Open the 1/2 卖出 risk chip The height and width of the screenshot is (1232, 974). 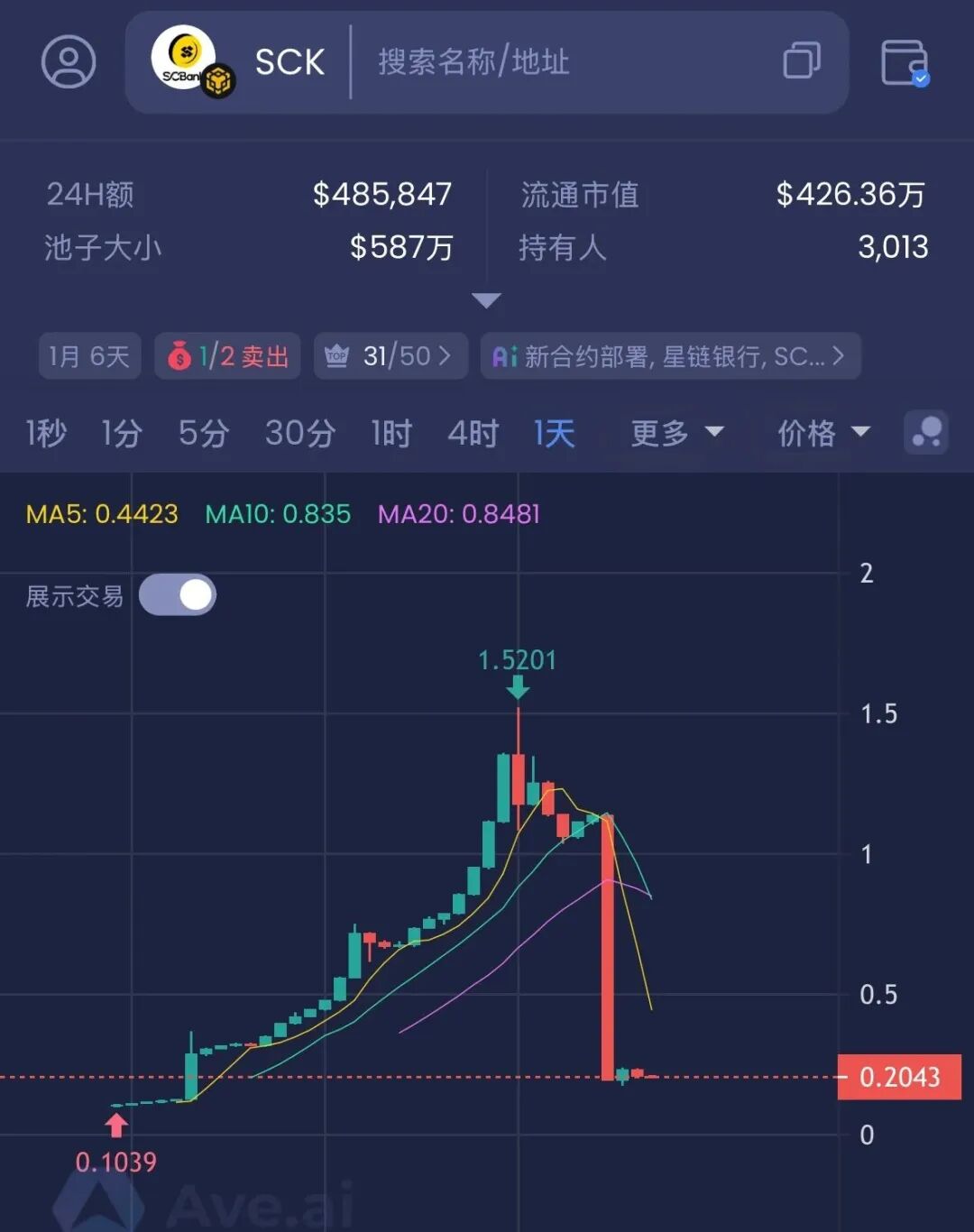coord(227,356)
